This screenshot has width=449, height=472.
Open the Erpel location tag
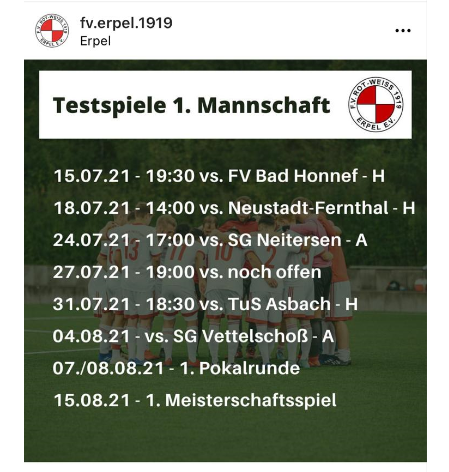point(95,41)
